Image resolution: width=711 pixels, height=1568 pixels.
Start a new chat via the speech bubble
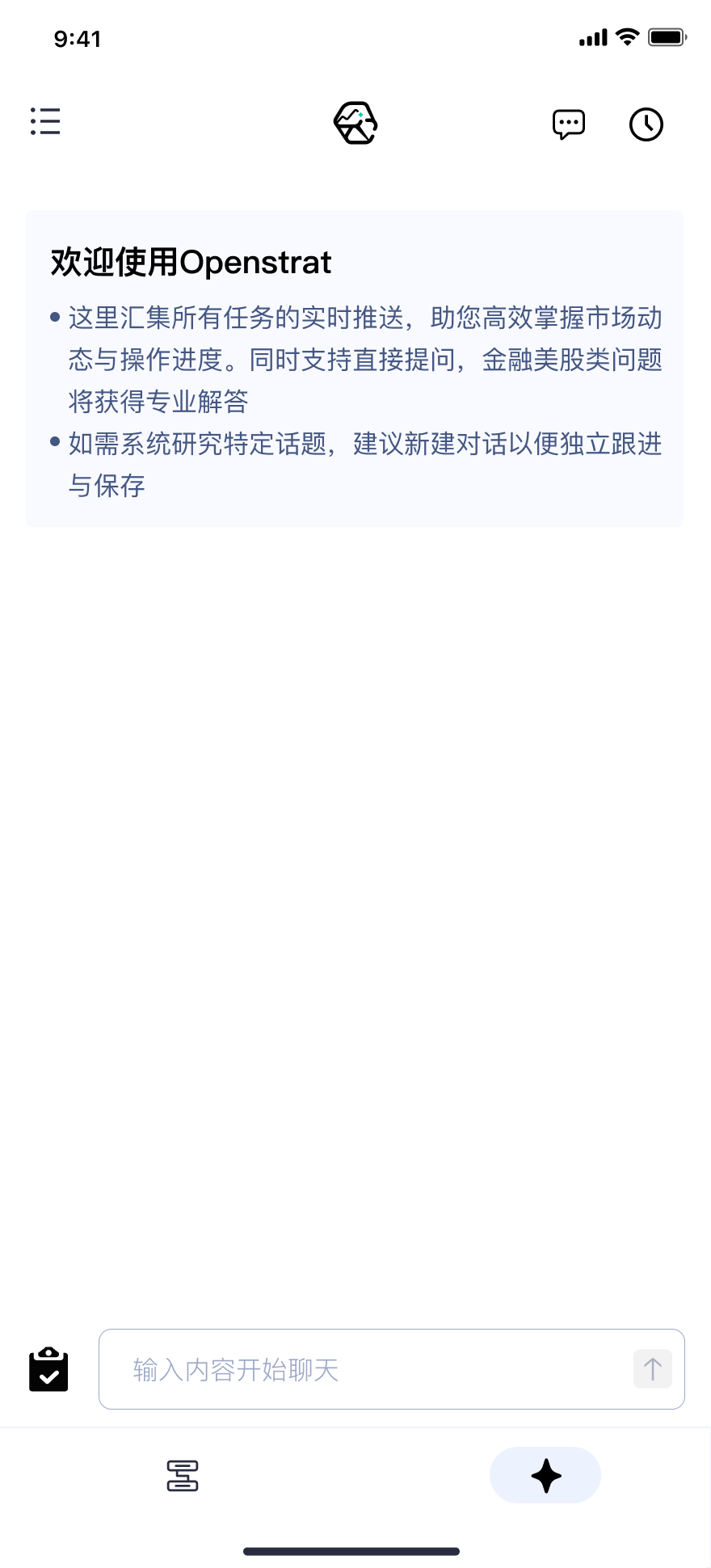click(568, 123)
